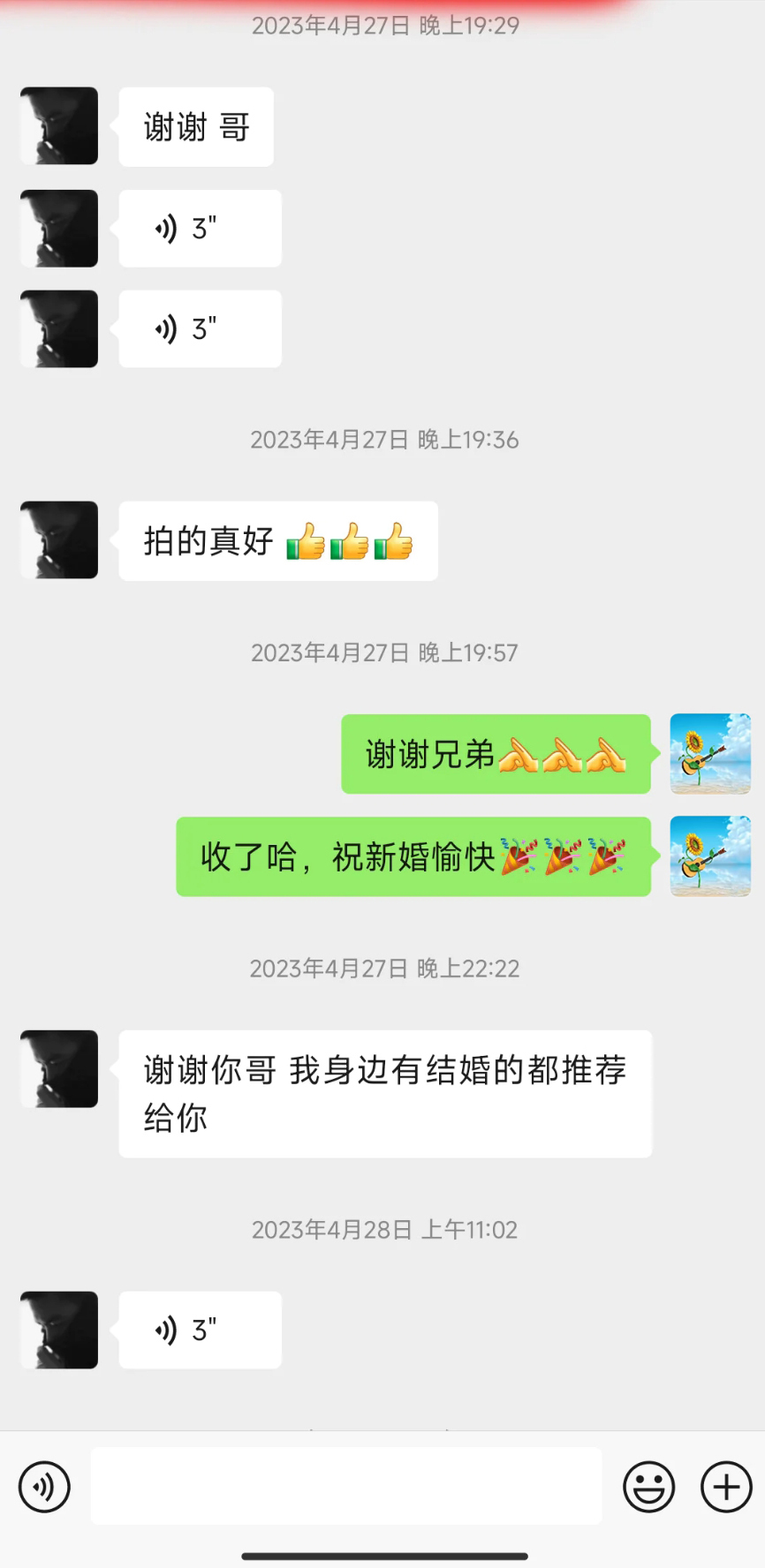Tap the message text input field
765x1568 pixels.
[346, 1487]
